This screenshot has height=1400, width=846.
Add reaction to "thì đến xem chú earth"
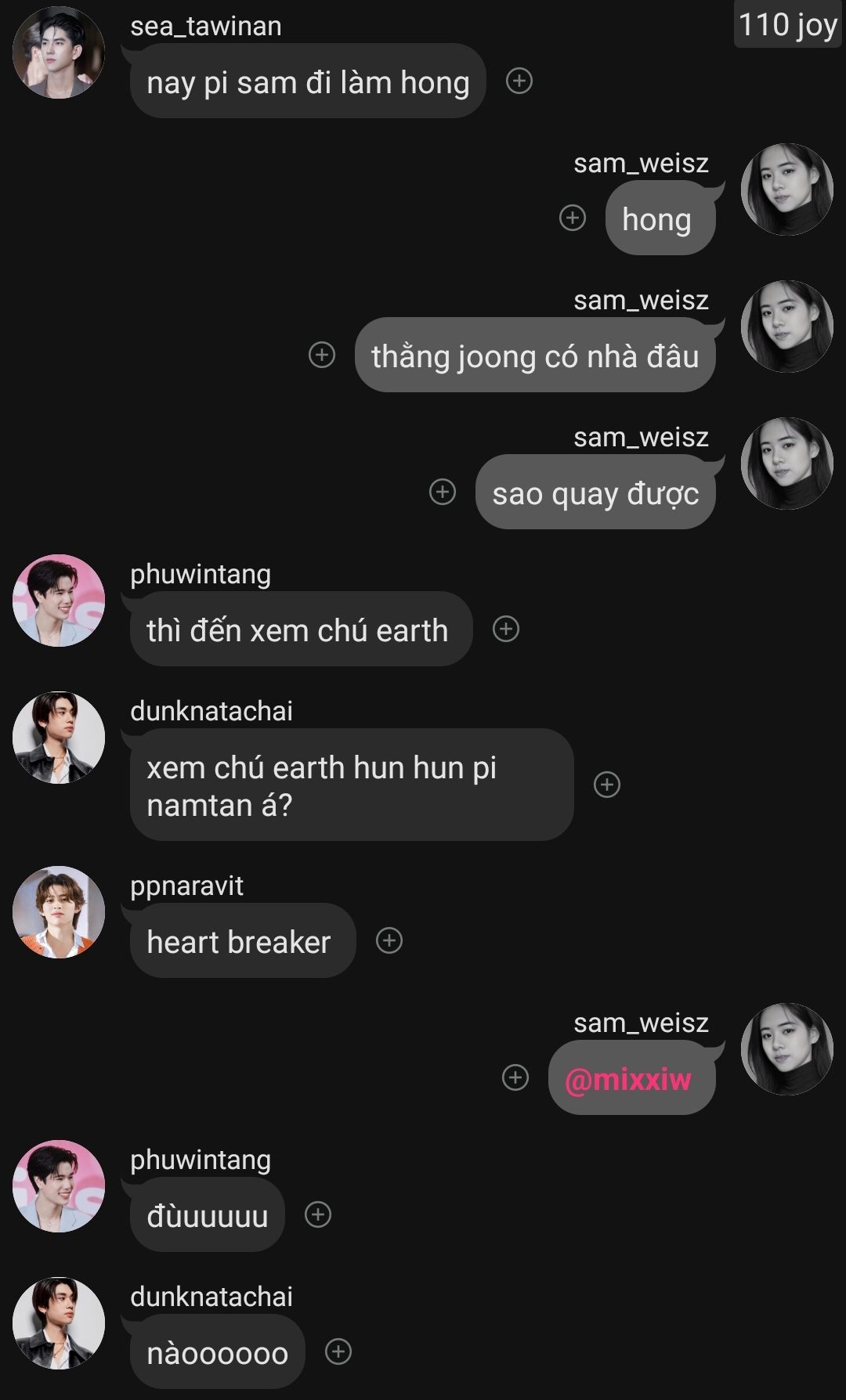coord(506,629)
